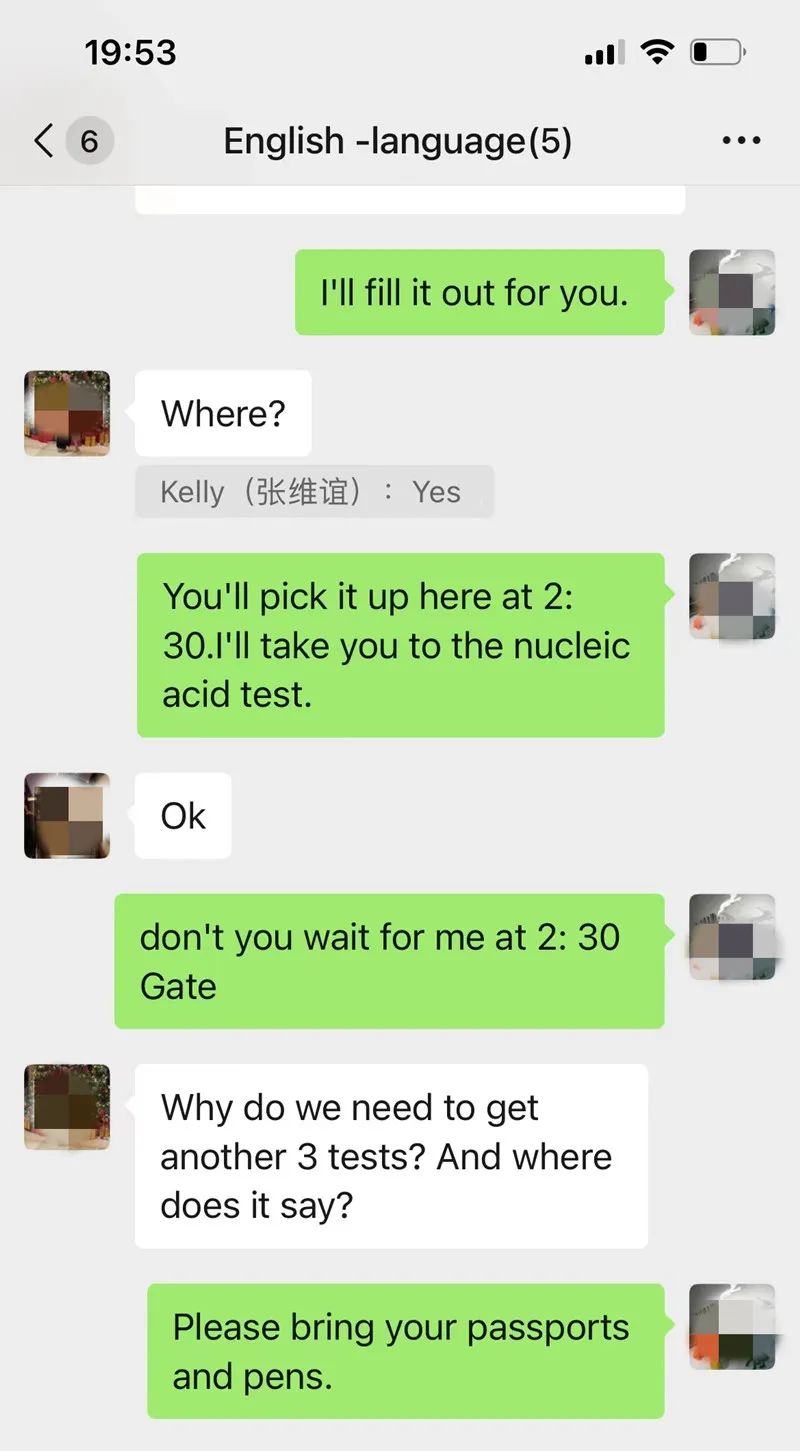Tap avatar beside "Please bring your passports" message
The width and height of the screenshot is (800, 1451).
732,1327
